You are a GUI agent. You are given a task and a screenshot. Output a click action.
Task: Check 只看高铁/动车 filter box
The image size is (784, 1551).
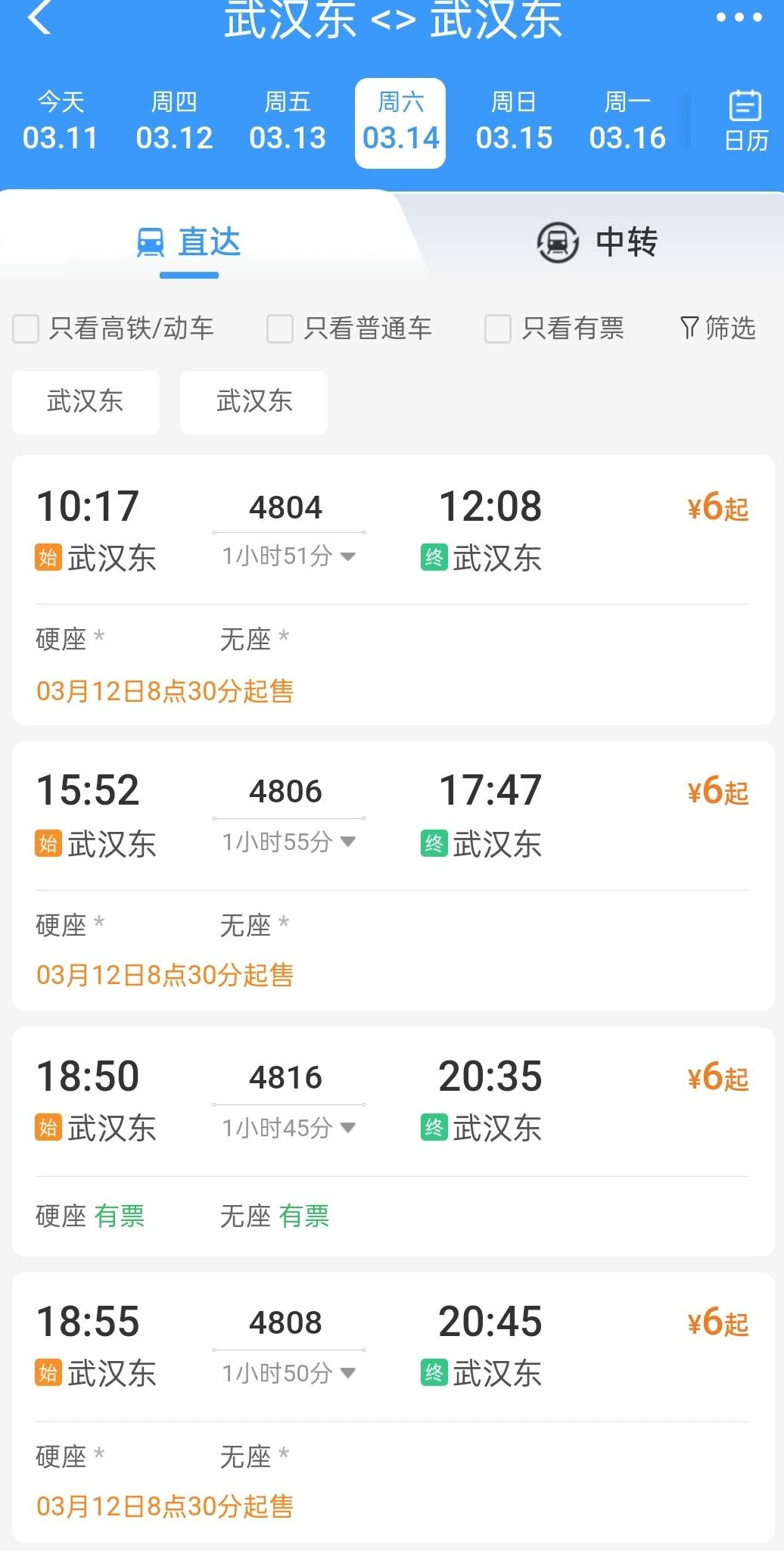point(26,329)
